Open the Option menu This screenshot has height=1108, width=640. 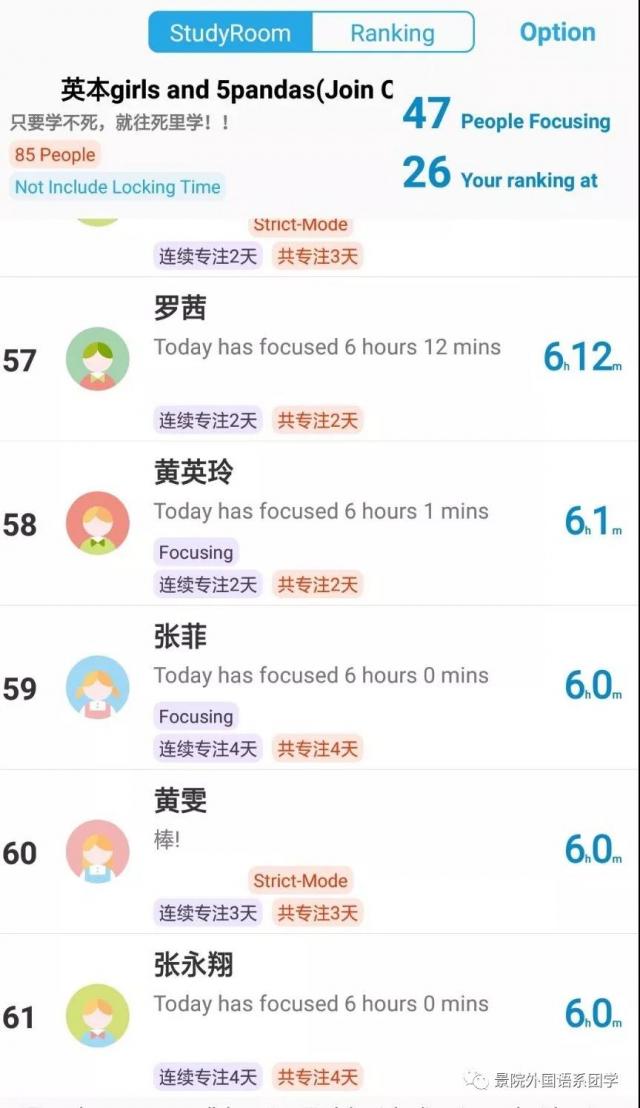[557, 32]
